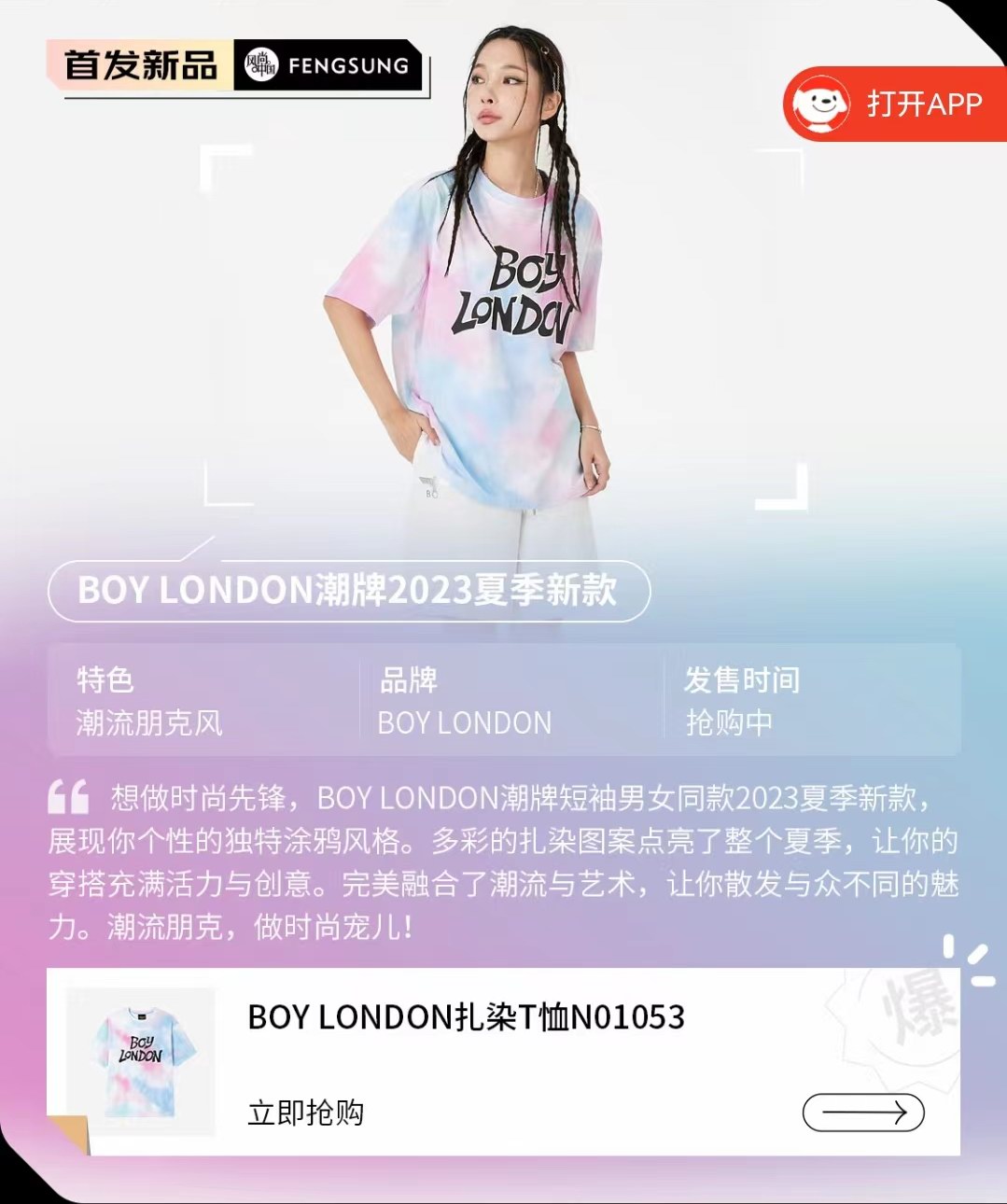Tap the 打开APP button
Viewport: 1007px width, 1204px height.
894,104
